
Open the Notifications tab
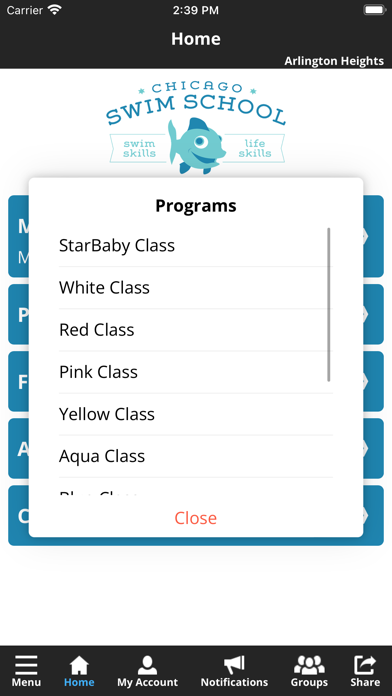(x=234, y=672)
